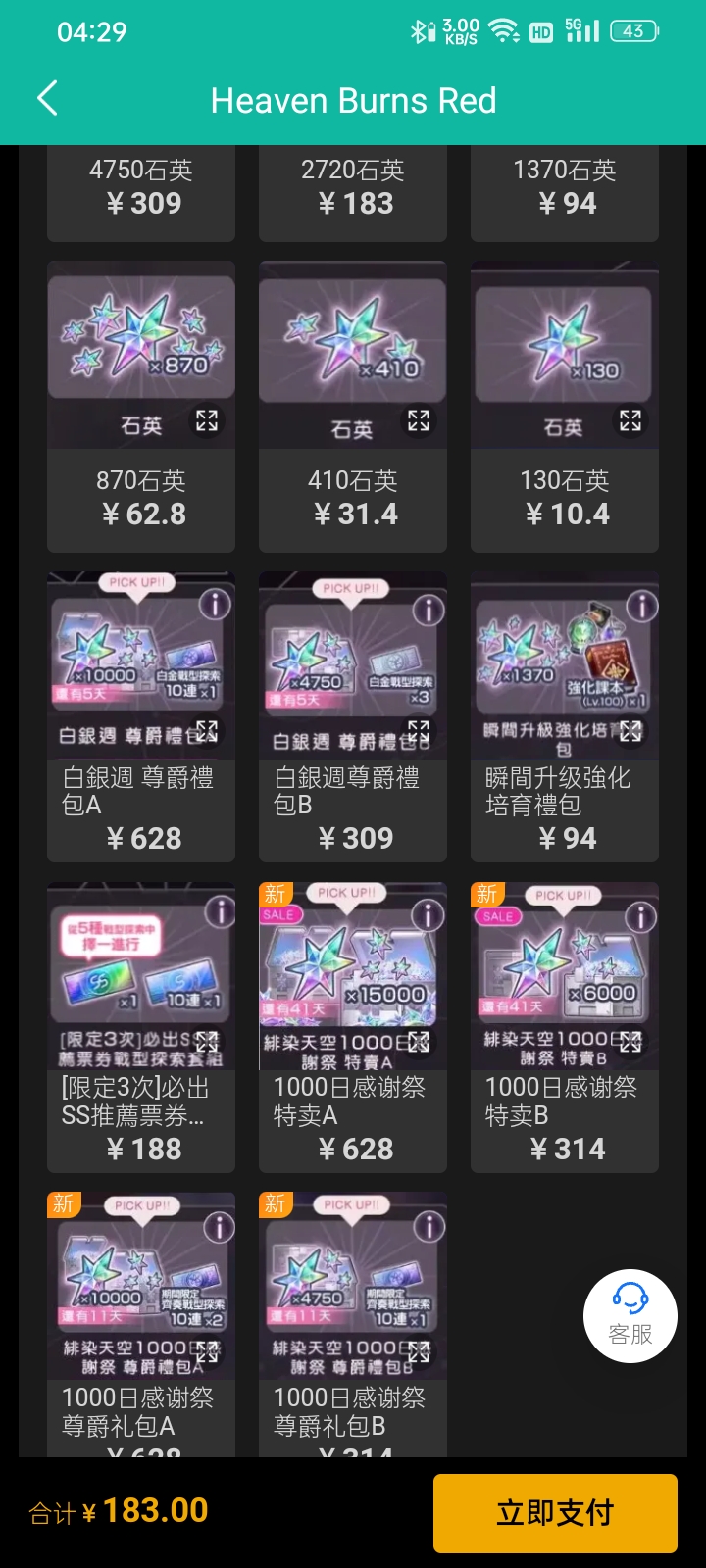
Task: Select 1000日感谢祭尊爵礼包A
Action: click(141, 1411)
